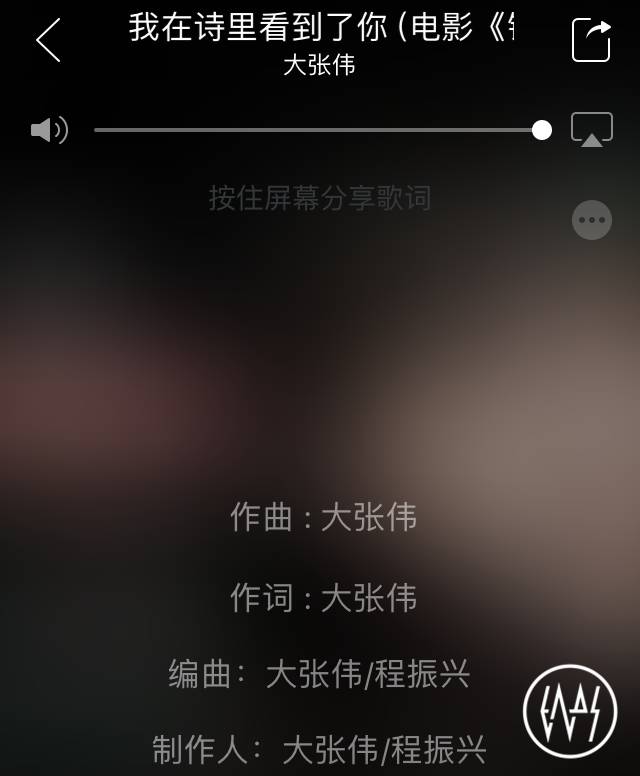Open the three-dot more options menu
This screenshot has width=640, height=776.
pyautogui.click(x=591, y=220)
